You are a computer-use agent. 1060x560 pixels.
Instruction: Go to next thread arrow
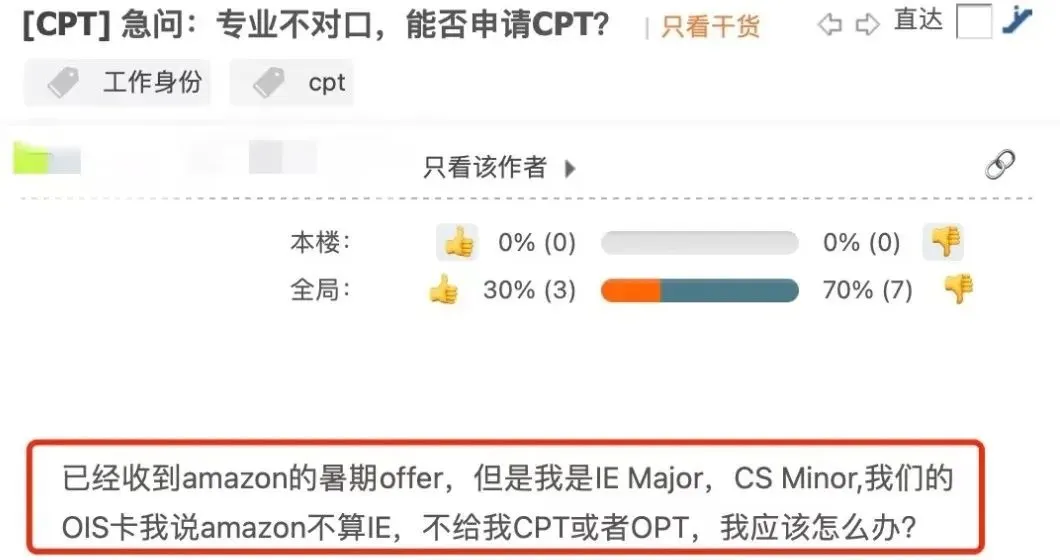point(867,25)
